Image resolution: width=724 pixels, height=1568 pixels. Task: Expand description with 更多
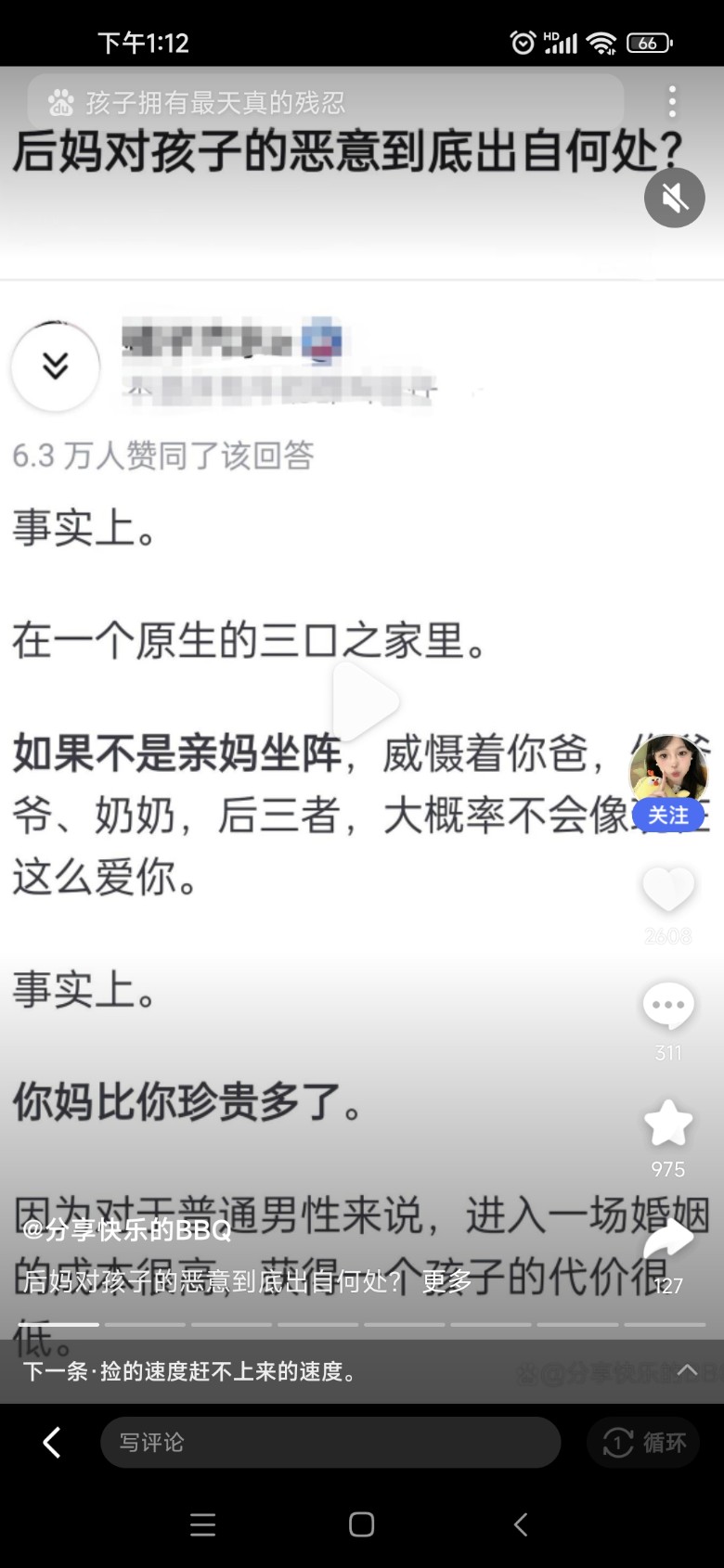pos(446,1281)
